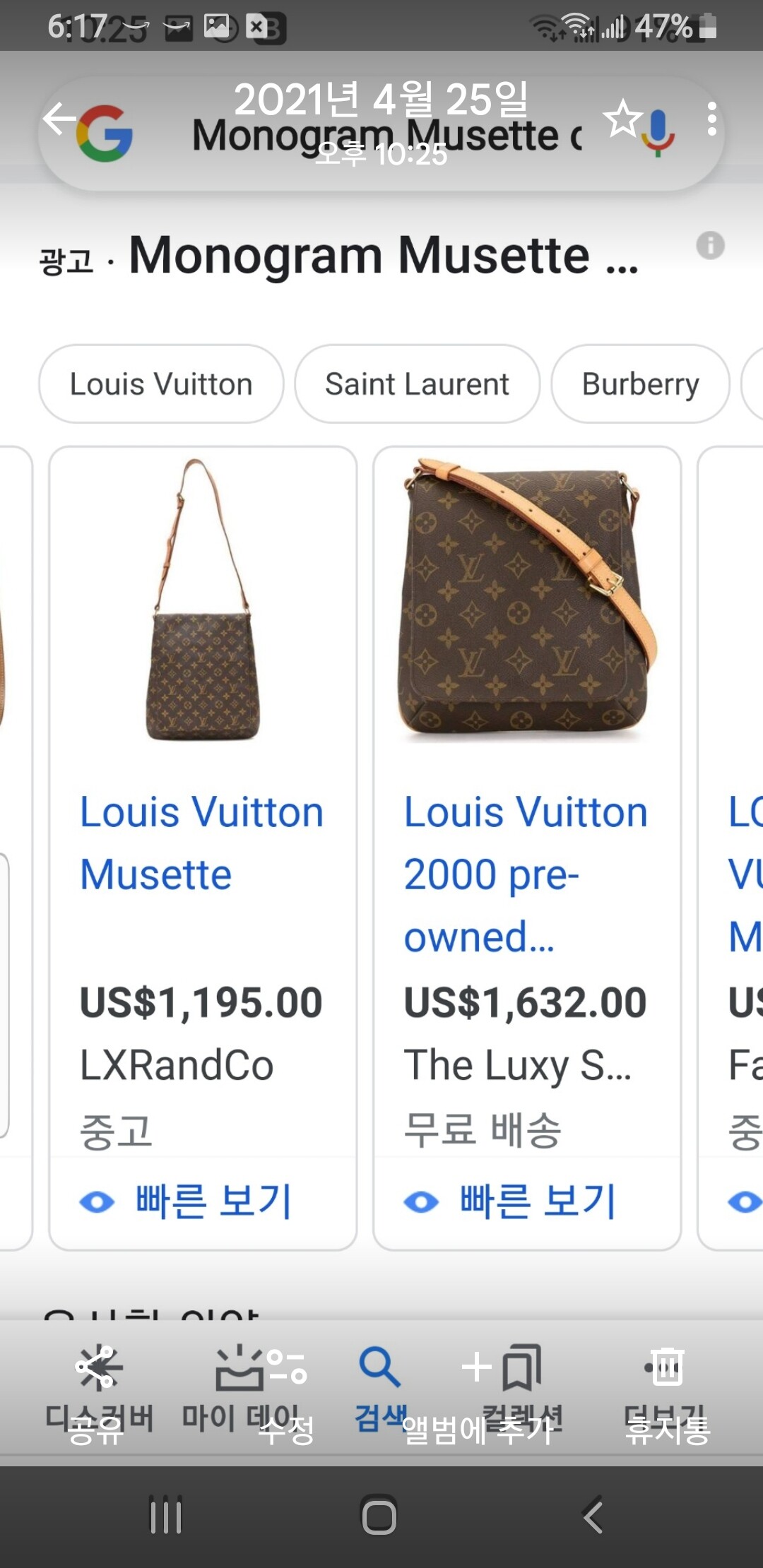The height and width of the screenshot is (1568, 763).
Task: Open recent apps from the navigation bar
Action: (167, 1516)
